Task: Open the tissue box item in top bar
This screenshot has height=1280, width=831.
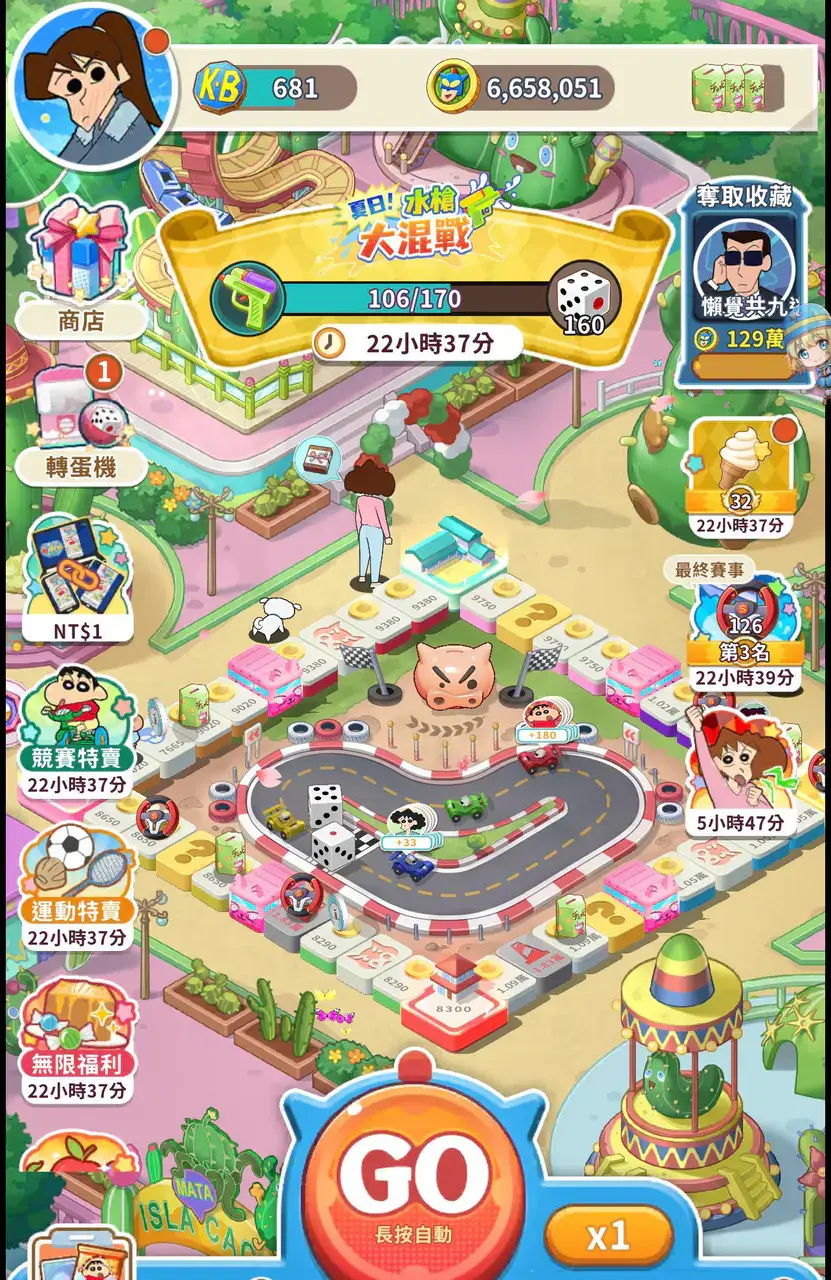Action: pos(735,88)
